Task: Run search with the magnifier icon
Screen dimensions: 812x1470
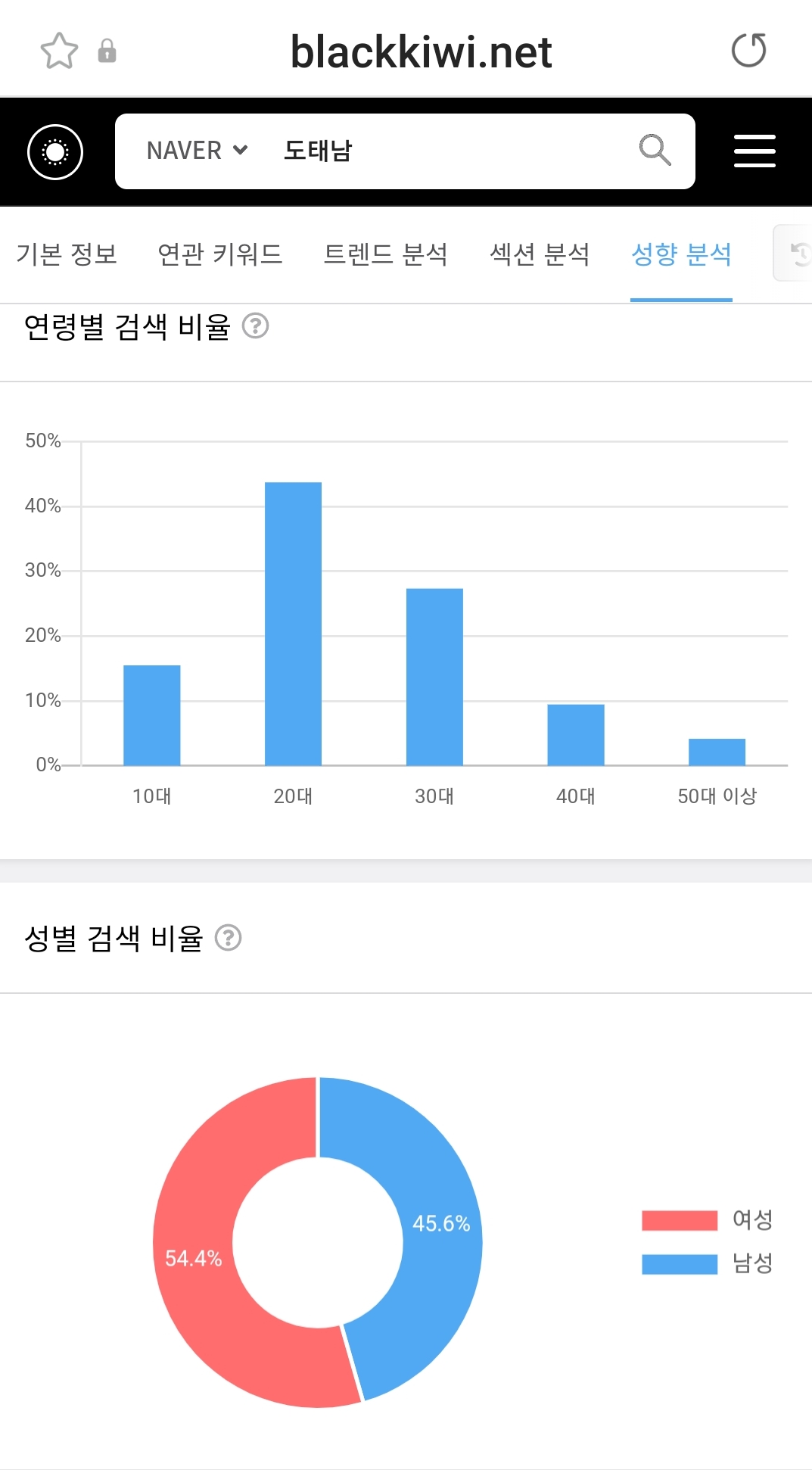Action: tap(655, 150)
